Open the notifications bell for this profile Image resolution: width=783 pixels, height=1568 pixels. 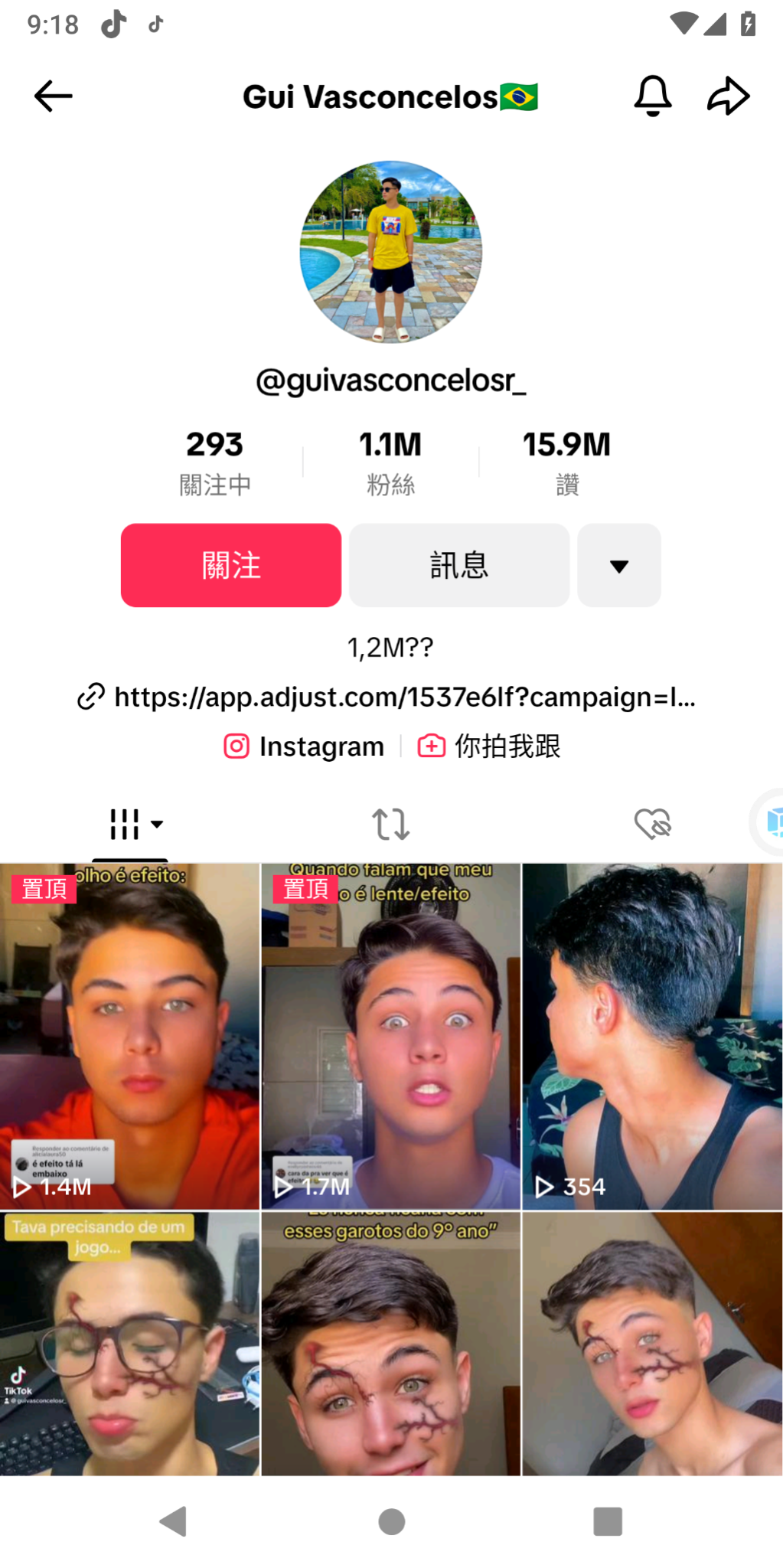pyautogui.click(x=652, y=96)
